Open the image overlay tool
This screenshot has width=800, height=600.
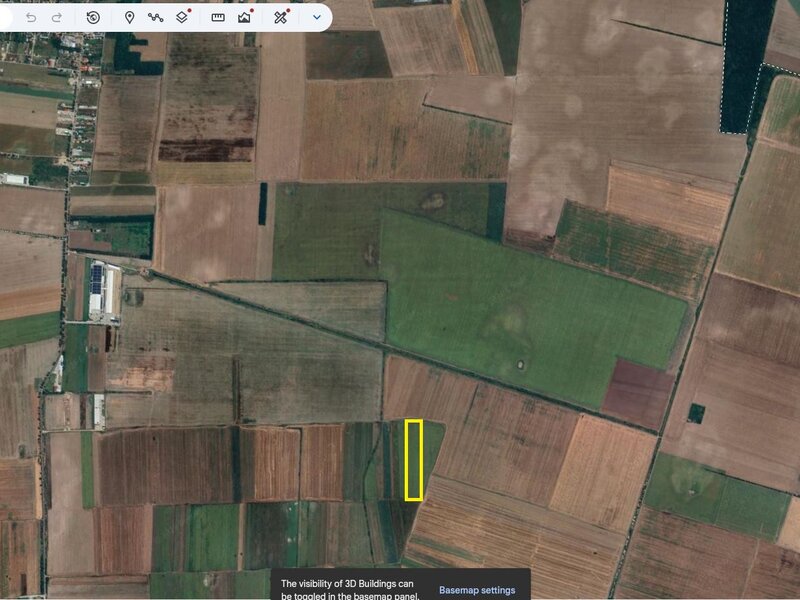pyautogui.click(x=244, y=17)
